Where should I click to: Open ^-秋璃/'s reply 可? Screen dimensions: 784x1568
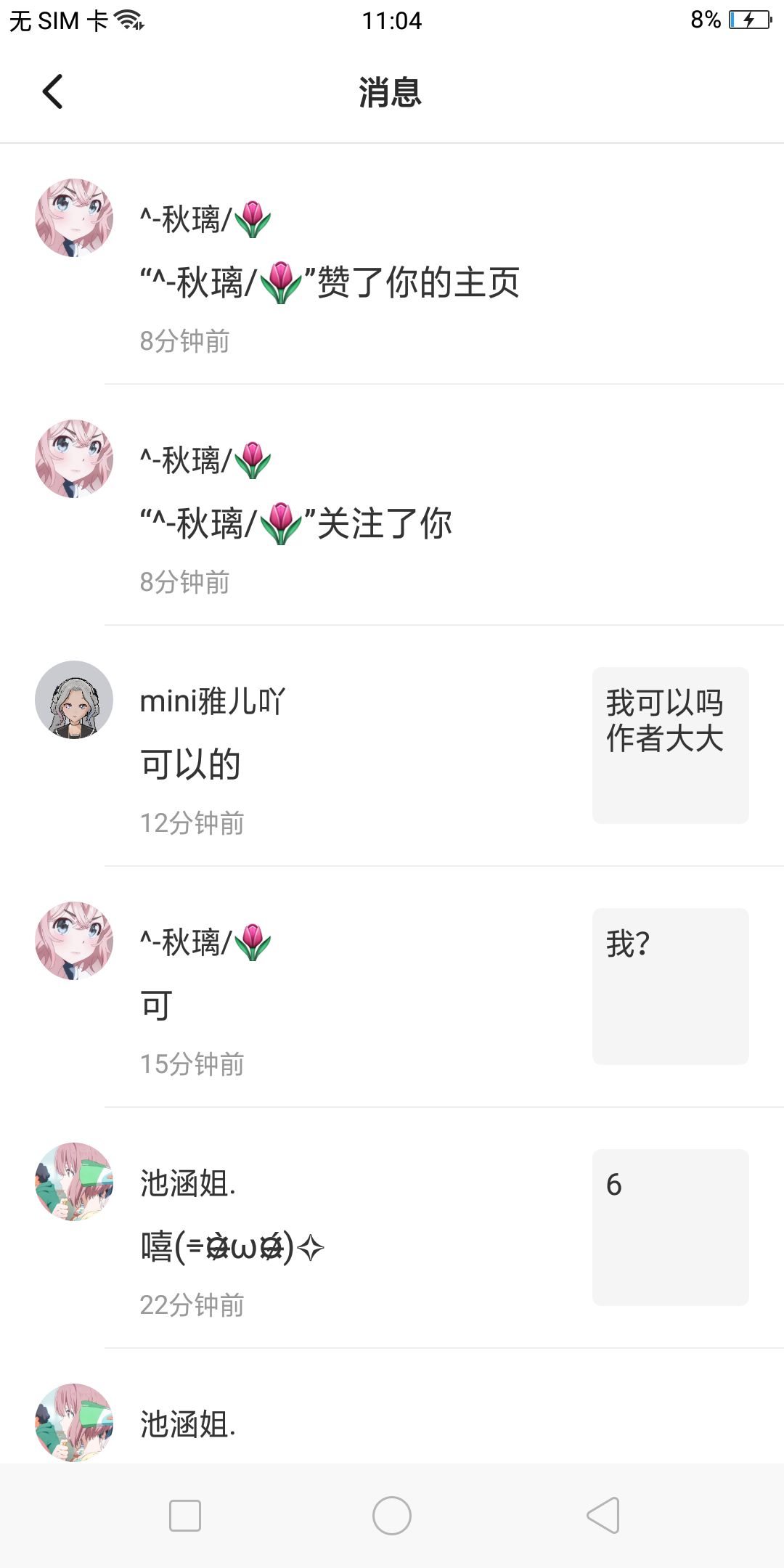pyautogui.click(x=392, y=987)
